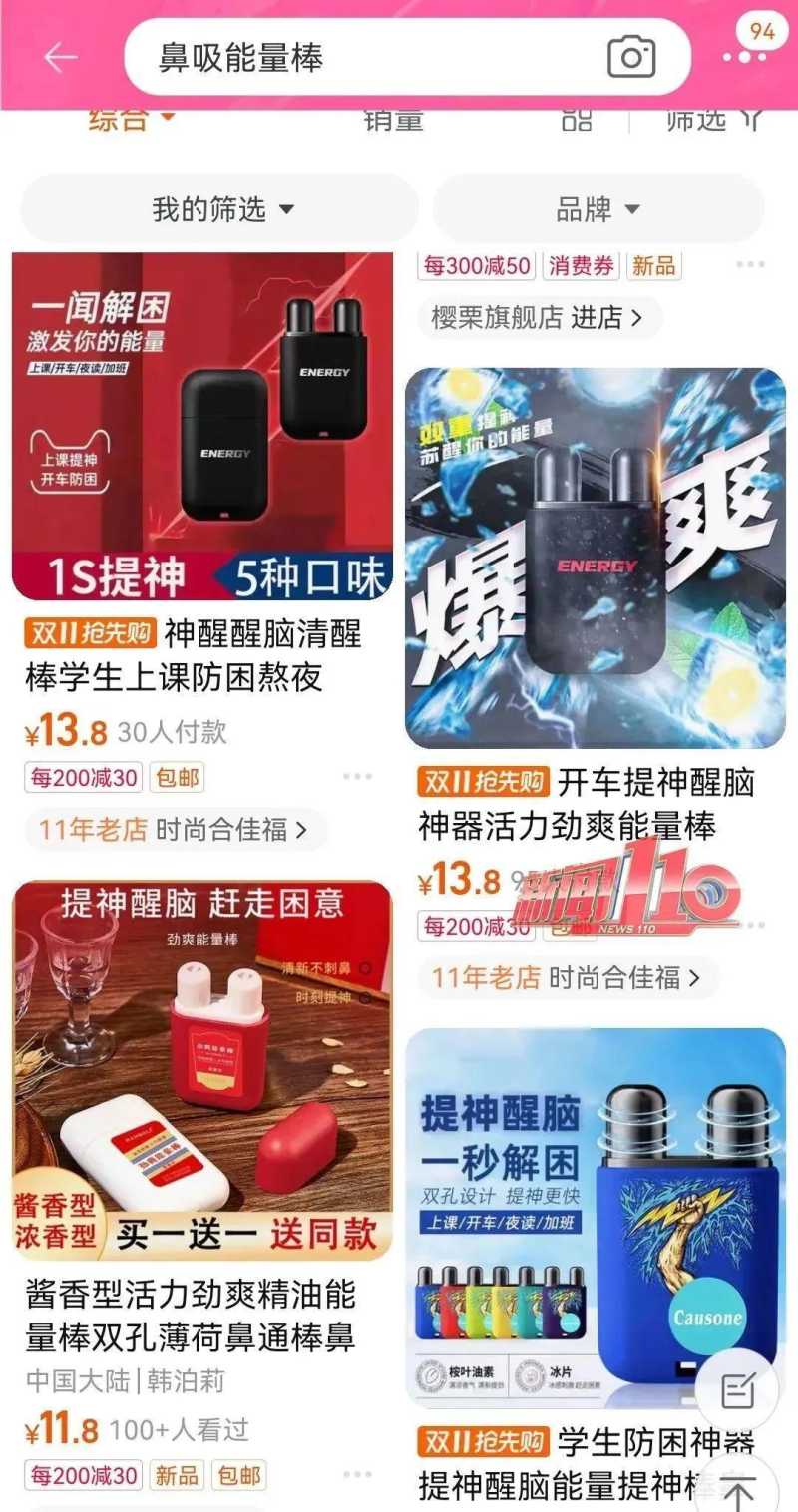This screenshot has height=1512, width=798.
Task: Open the 综合 sort dropdown
Action: (x=131, y=121)
